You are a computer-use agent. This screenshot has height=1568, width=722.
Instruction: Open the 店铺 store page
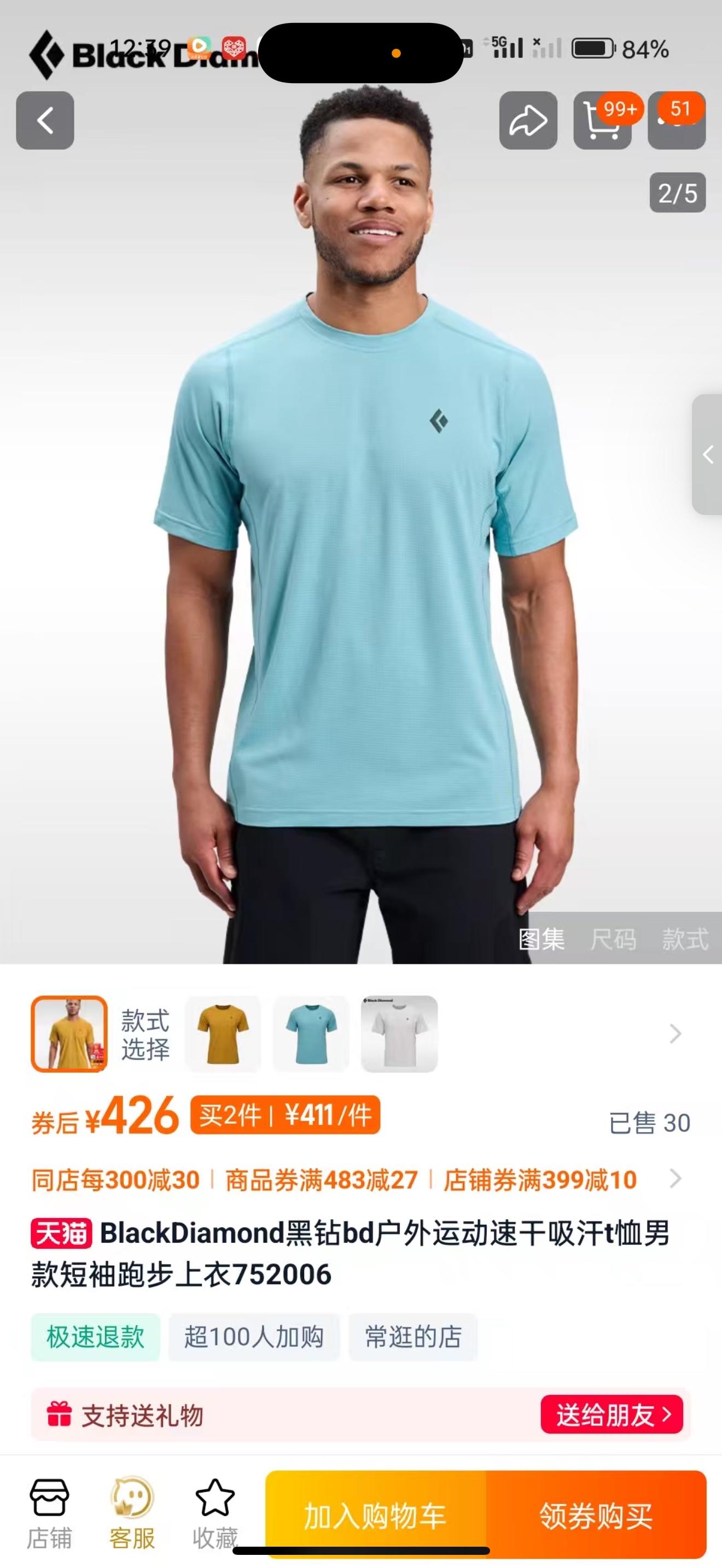[49, 1513]
